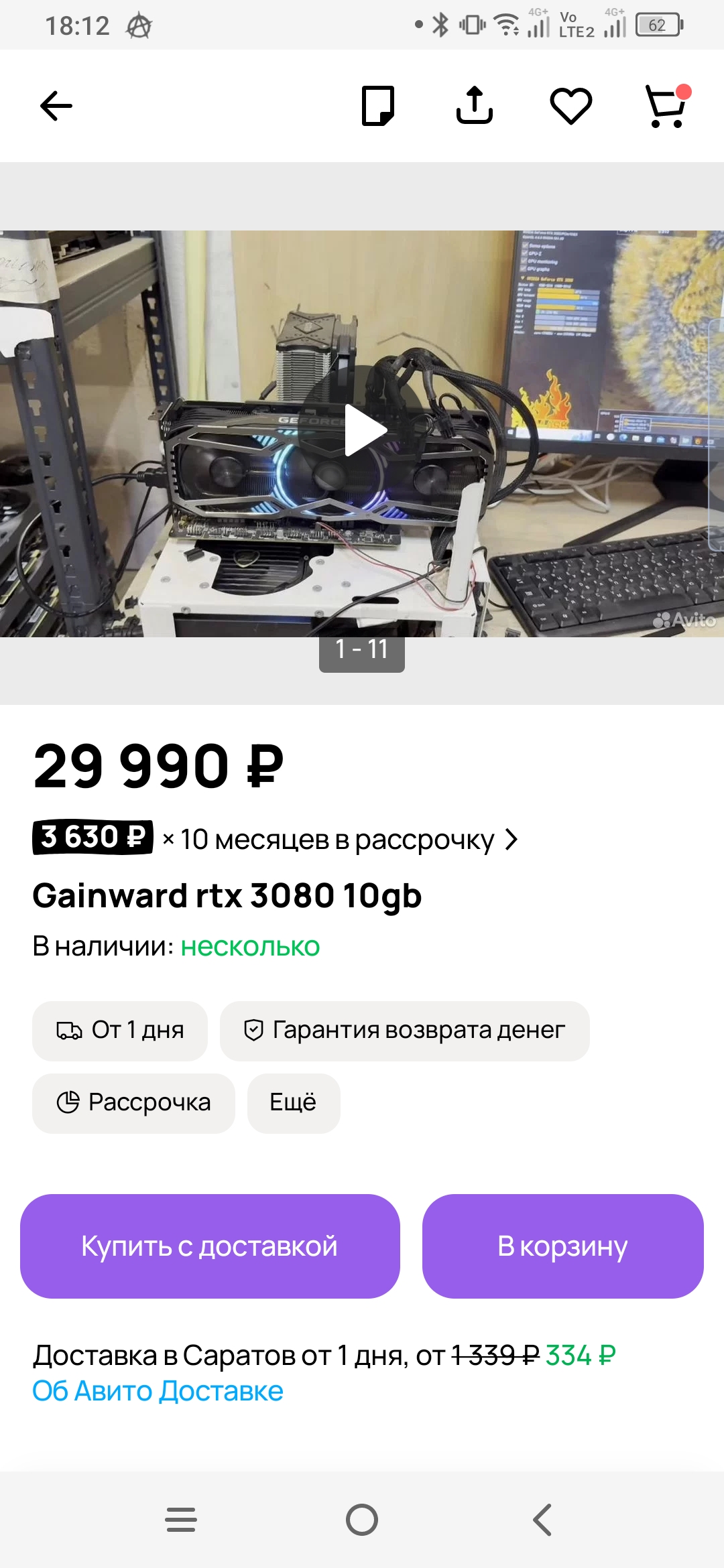The width and height of the screenshot is (724, 1568).
Task: Tap the system home button
Action: (362, 1520)
